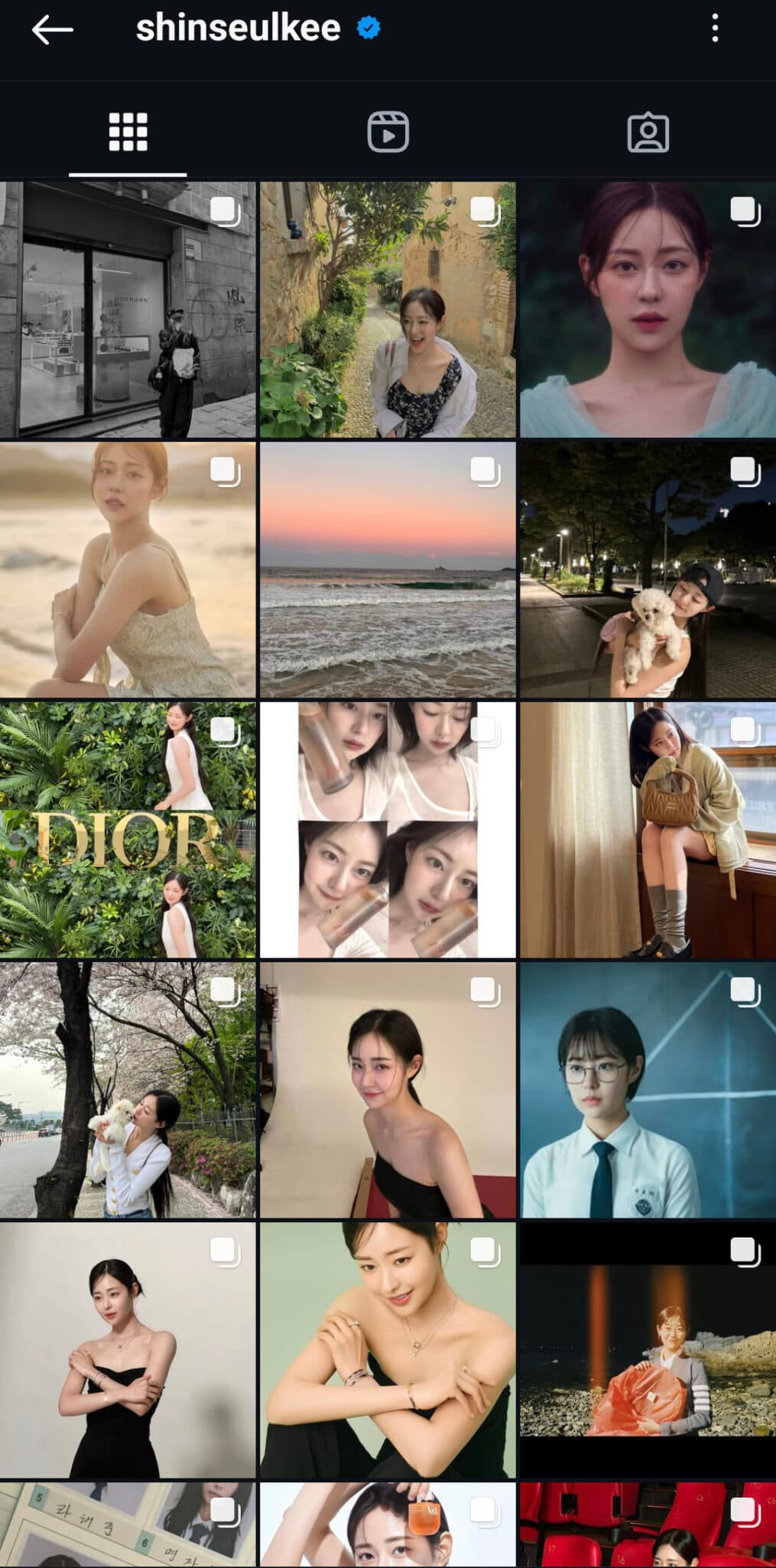The height and width of the screenshot is (1568, 776).
Task: Click the blue verified badge beside shinseulkee
Action: pyautogui.click(x=369, y=28)
